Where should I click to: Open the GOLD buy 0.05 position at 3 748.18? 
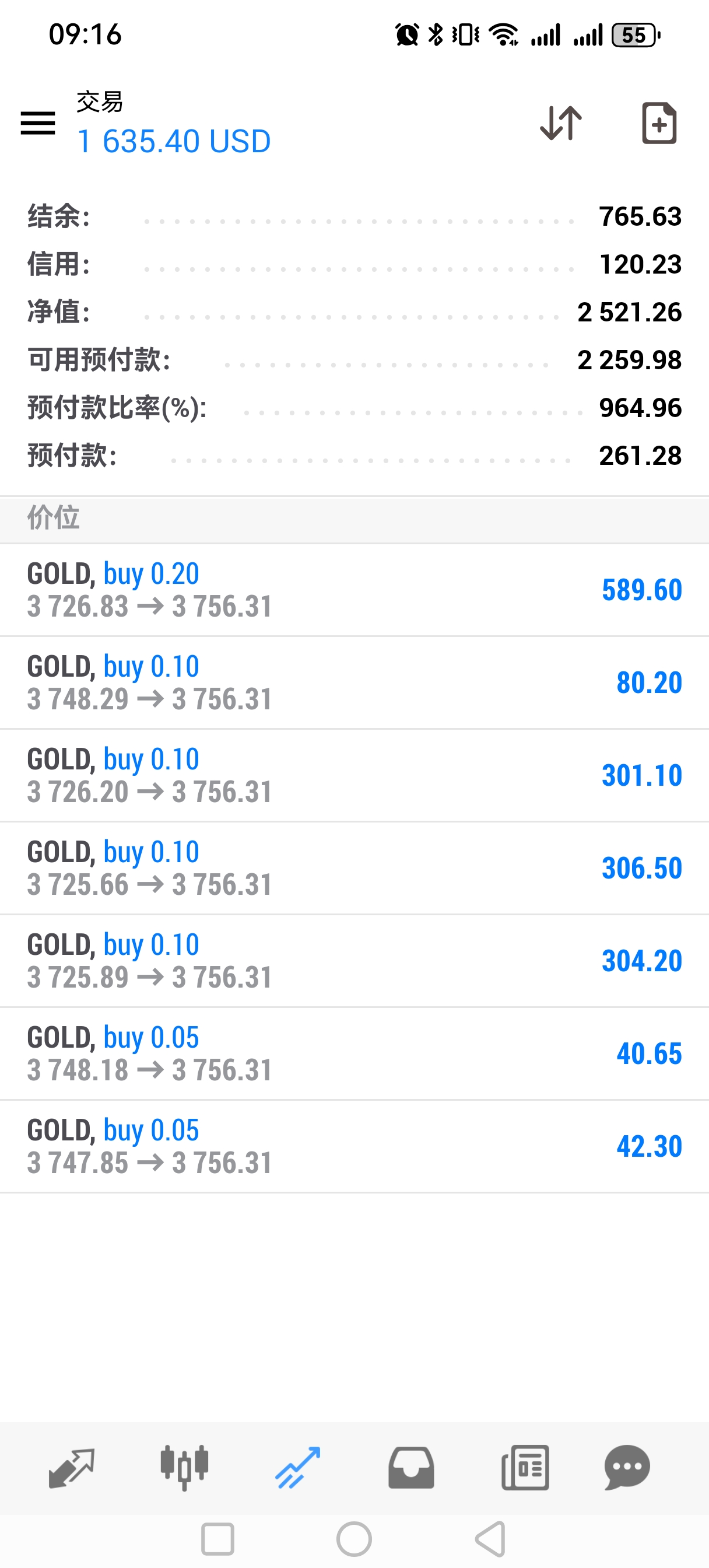354,1053
